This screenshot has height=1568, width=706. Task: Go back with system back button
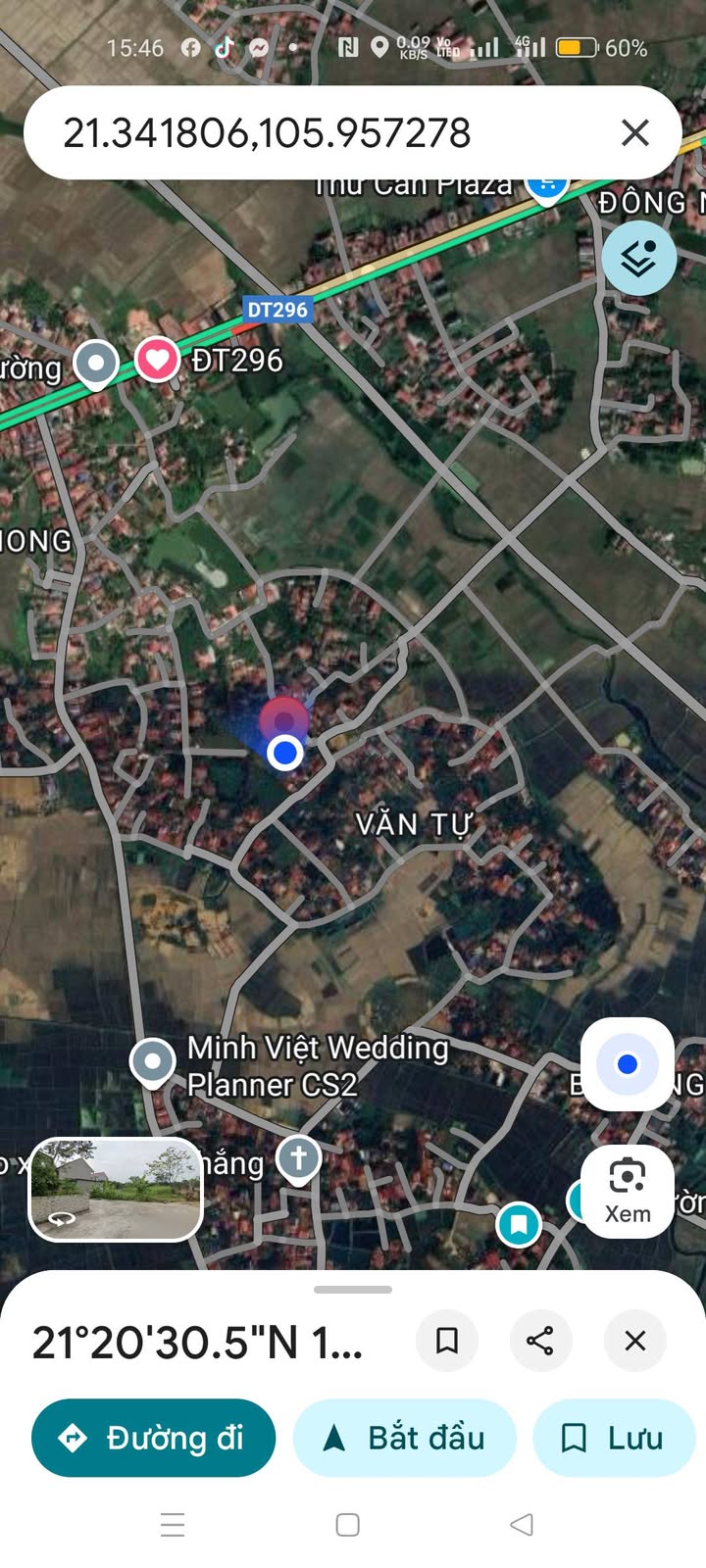[522, 1524]
